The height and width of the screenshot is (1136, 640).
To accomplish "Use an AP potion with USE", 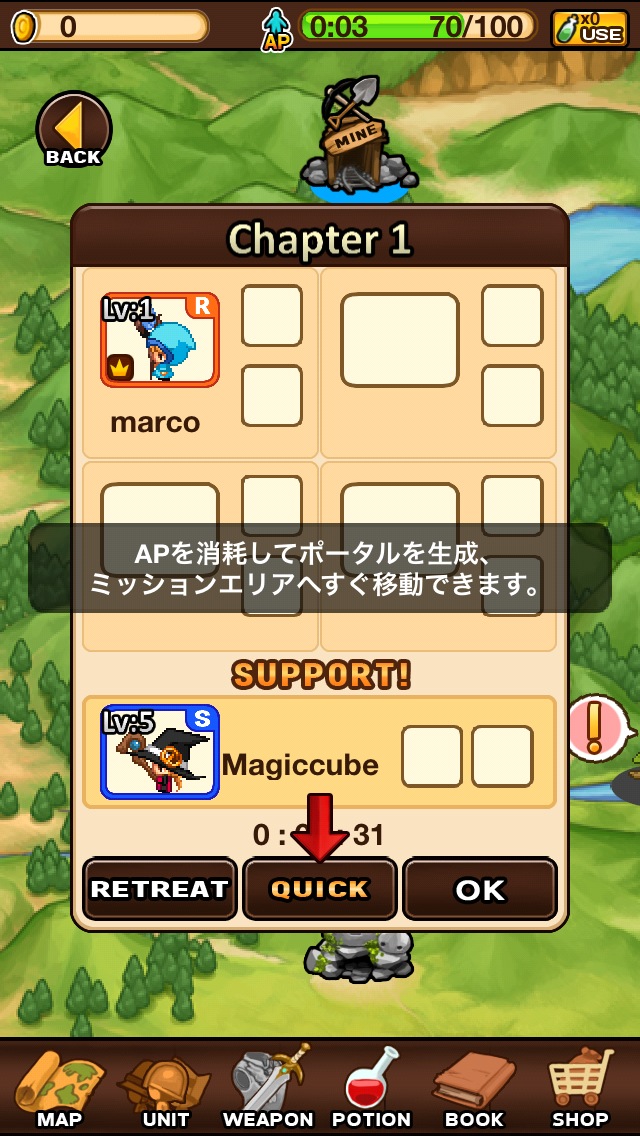I will pos(589,27).
